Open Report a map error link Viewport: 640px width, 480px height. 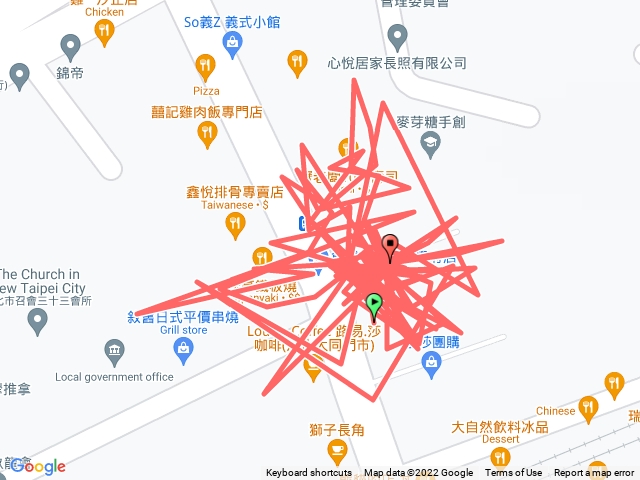click(594, 473)
